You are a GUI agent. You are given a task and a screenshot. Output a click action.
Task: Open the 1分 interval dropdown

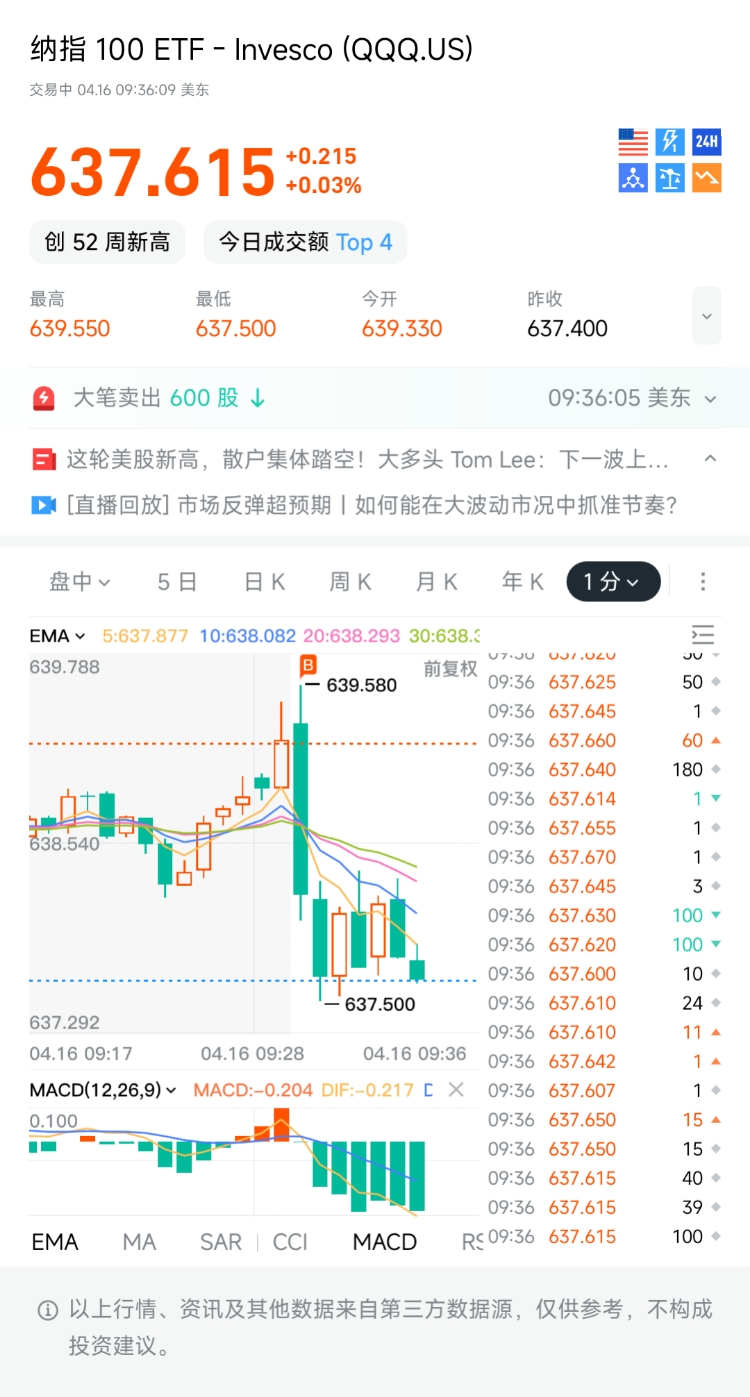click(613, 582)
